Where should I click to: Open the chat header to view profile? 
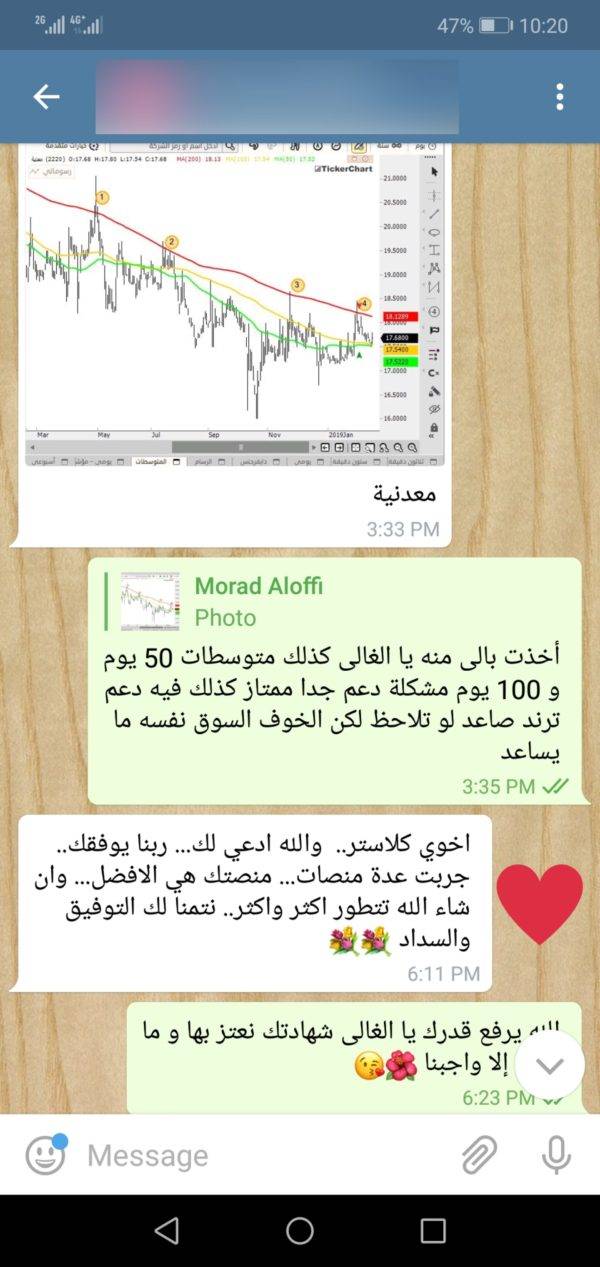click(x=277, y=97)
